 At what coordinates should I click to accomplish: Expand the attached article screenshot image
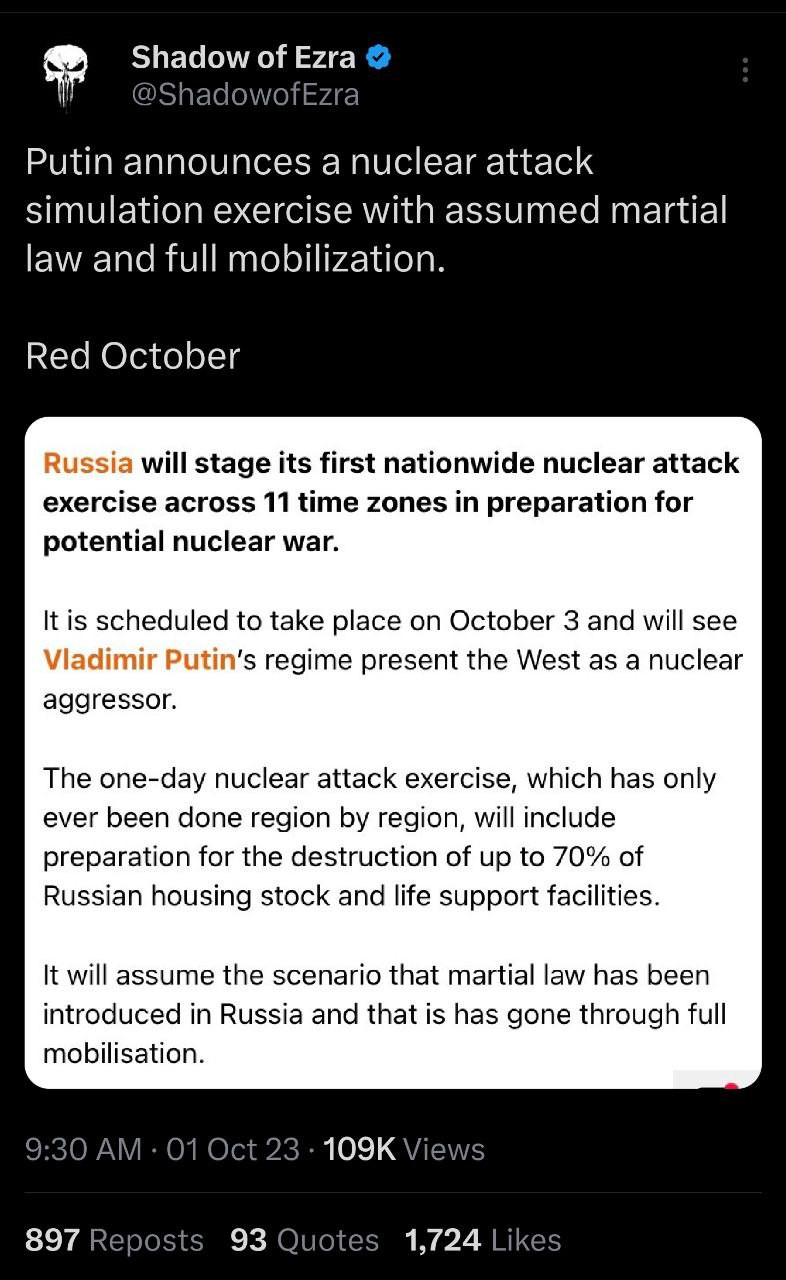pos(392,752)
